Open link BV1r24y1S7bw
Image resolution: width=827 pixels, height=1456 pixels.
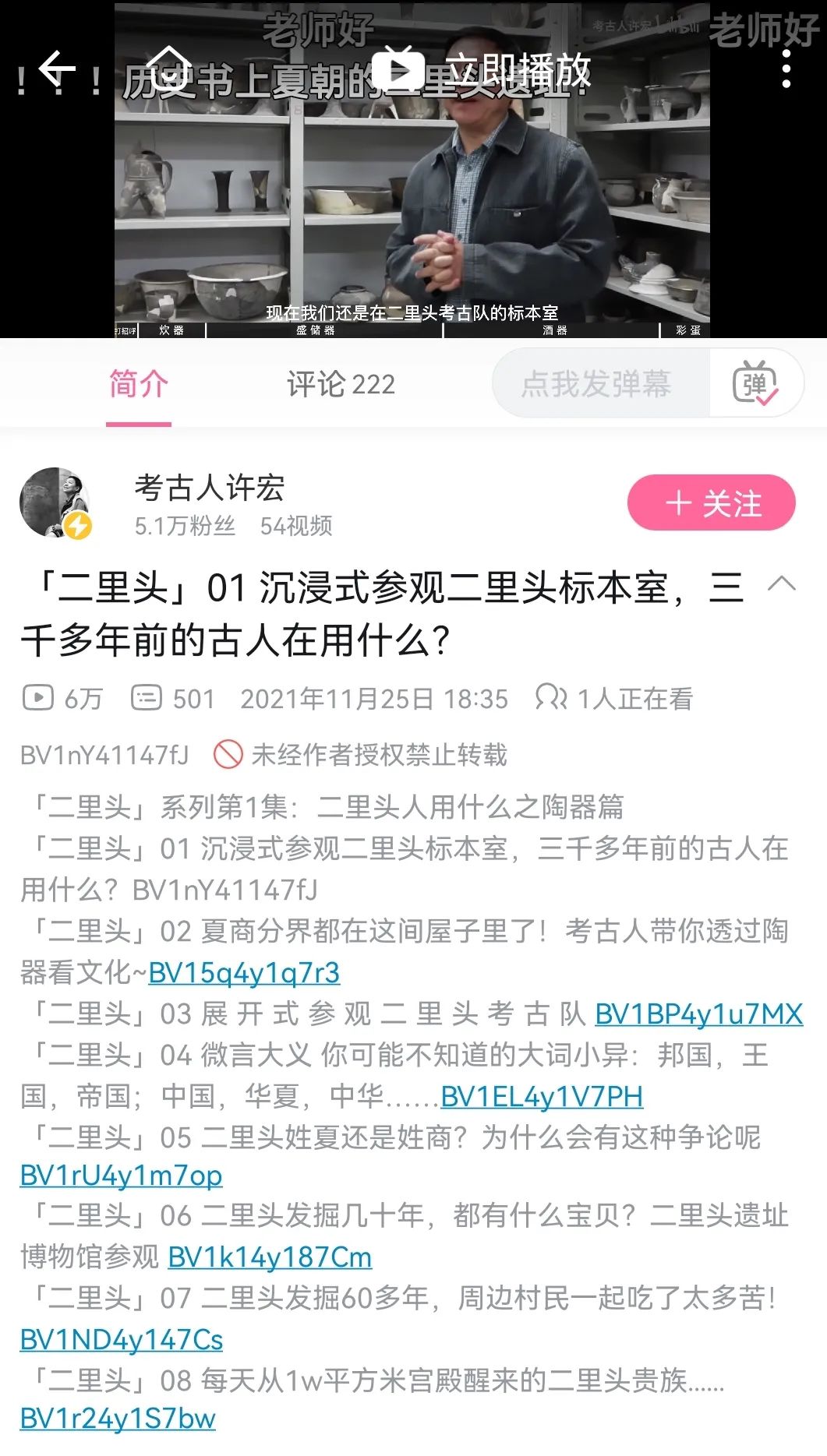[118, 1419]
